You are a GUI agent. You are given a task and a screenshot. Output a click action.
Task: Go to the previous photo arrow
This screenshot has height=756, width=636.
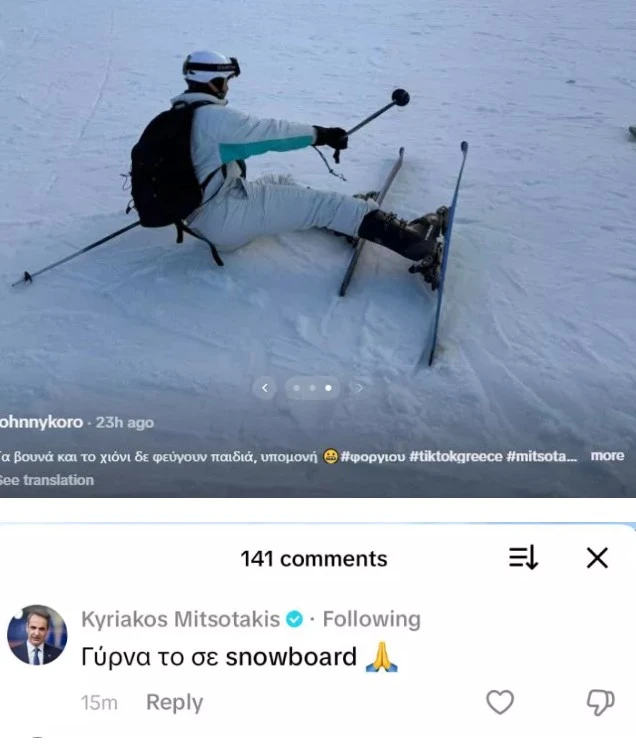tap(265, 387)
